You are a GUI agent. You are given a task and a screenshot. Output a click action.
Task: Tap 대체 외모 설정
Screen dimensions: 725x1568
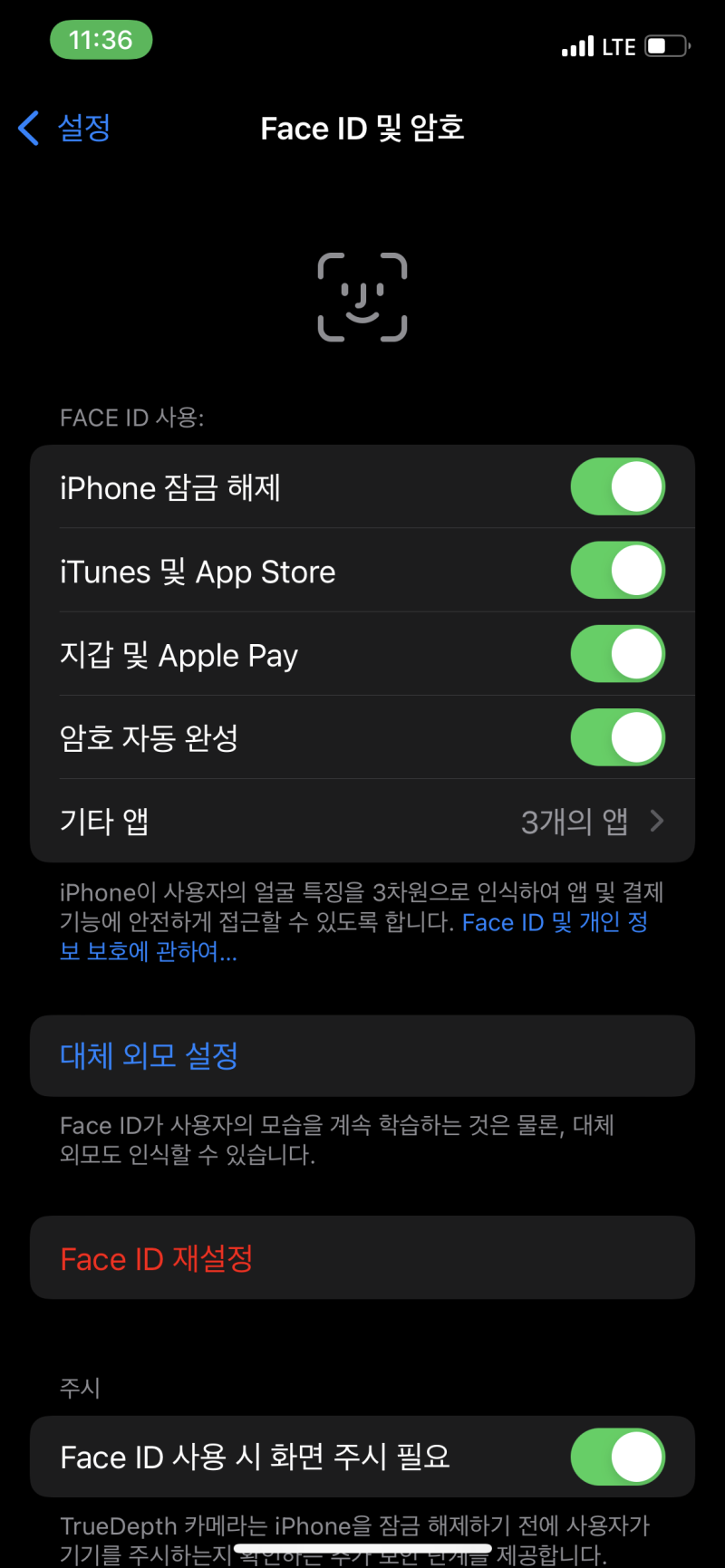pyautogui.click(x=362, y=1056)
